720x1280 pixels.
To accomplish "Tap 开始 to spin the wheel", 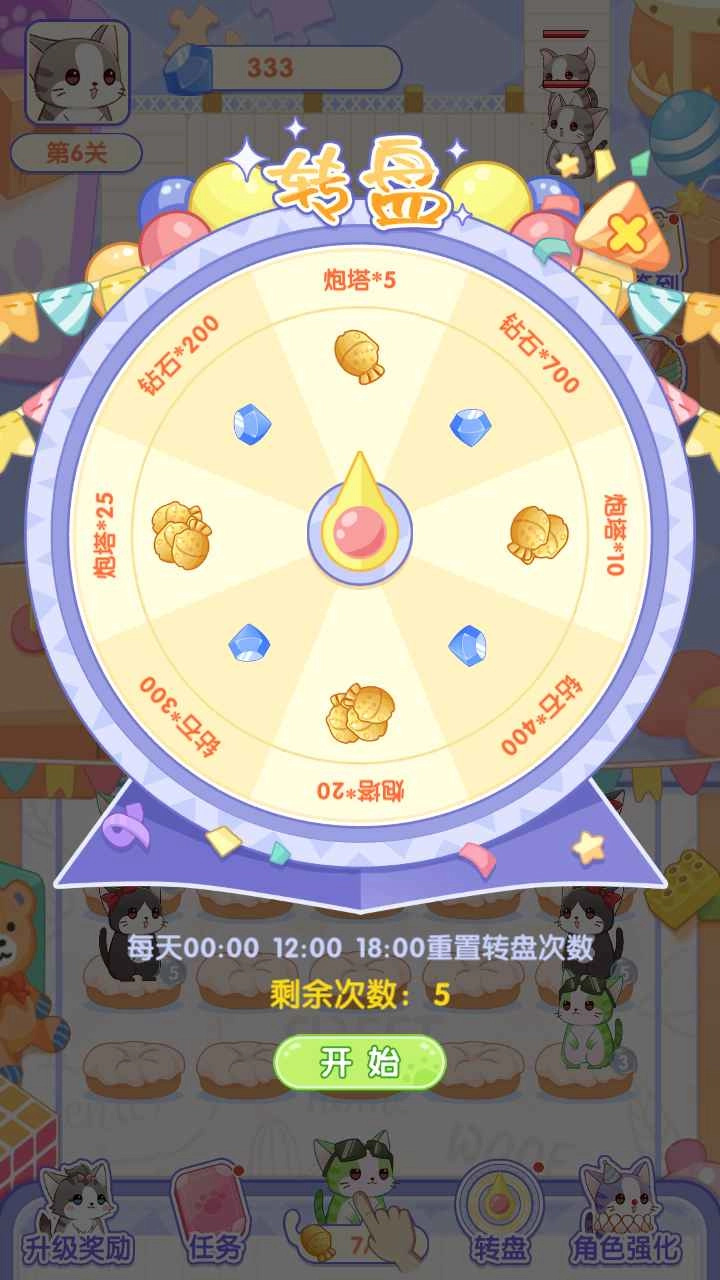I will [x=359, y=1062].
